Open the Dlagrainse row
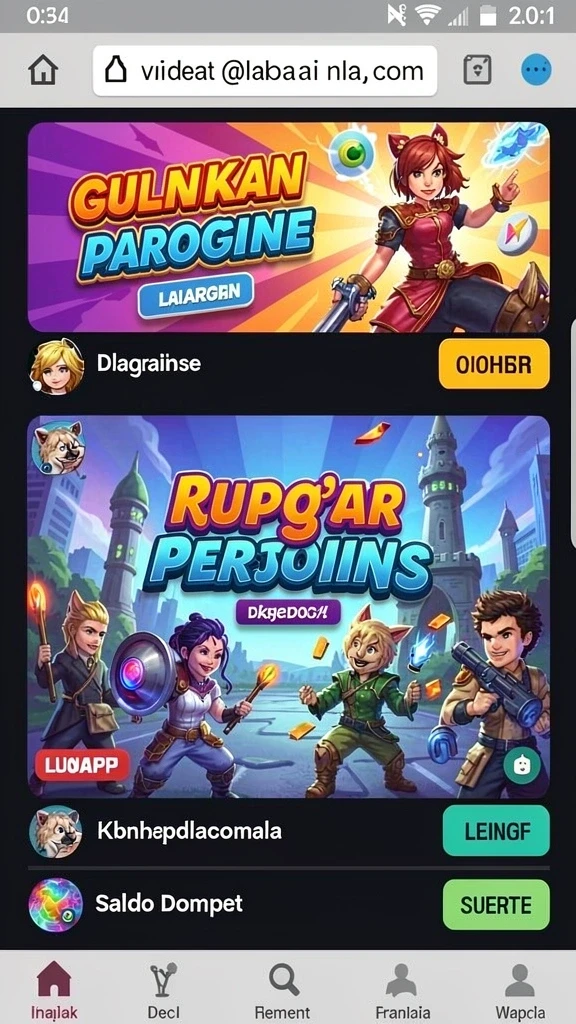The image size is (576, 1024). [288, 364]
